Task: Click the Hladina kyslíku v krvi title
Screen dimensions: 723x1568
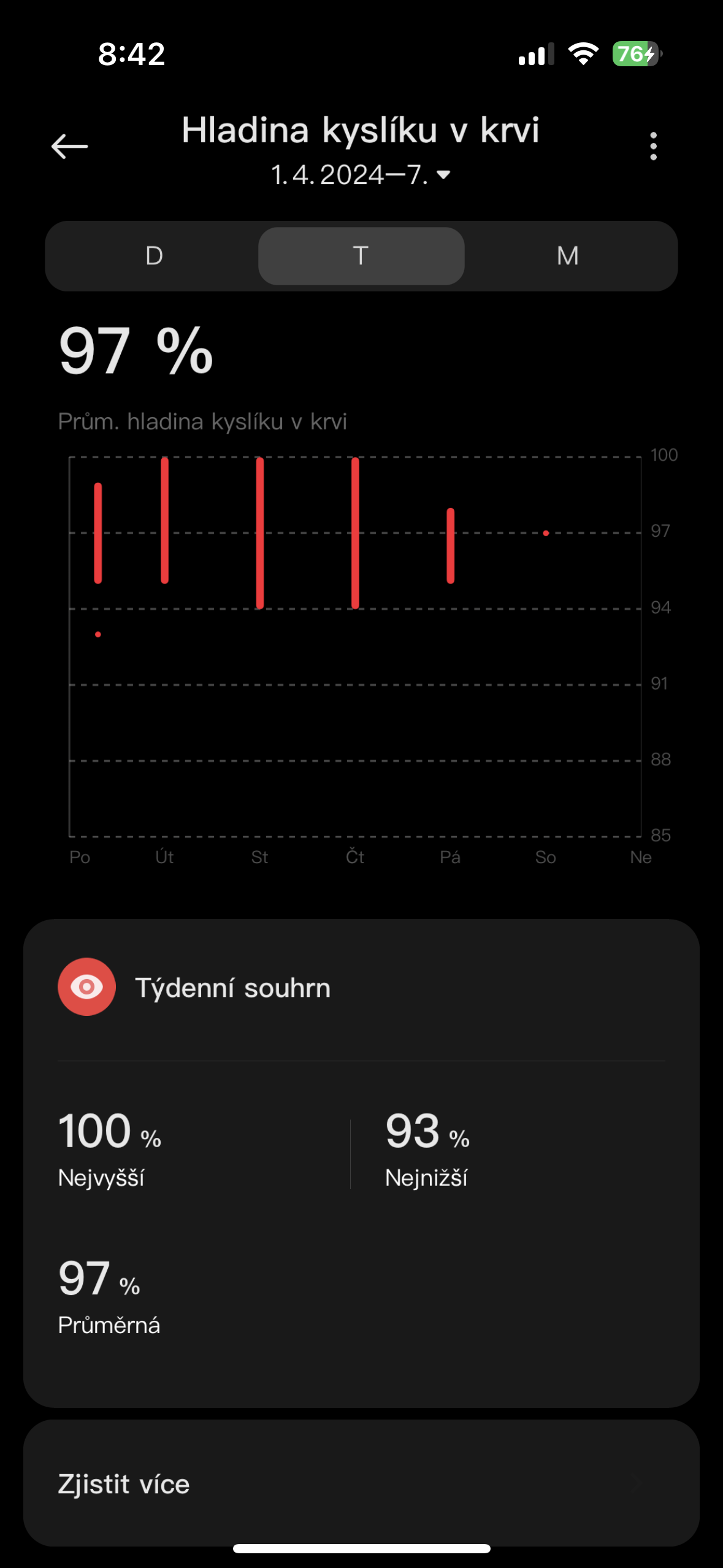Action: (361, 131)
